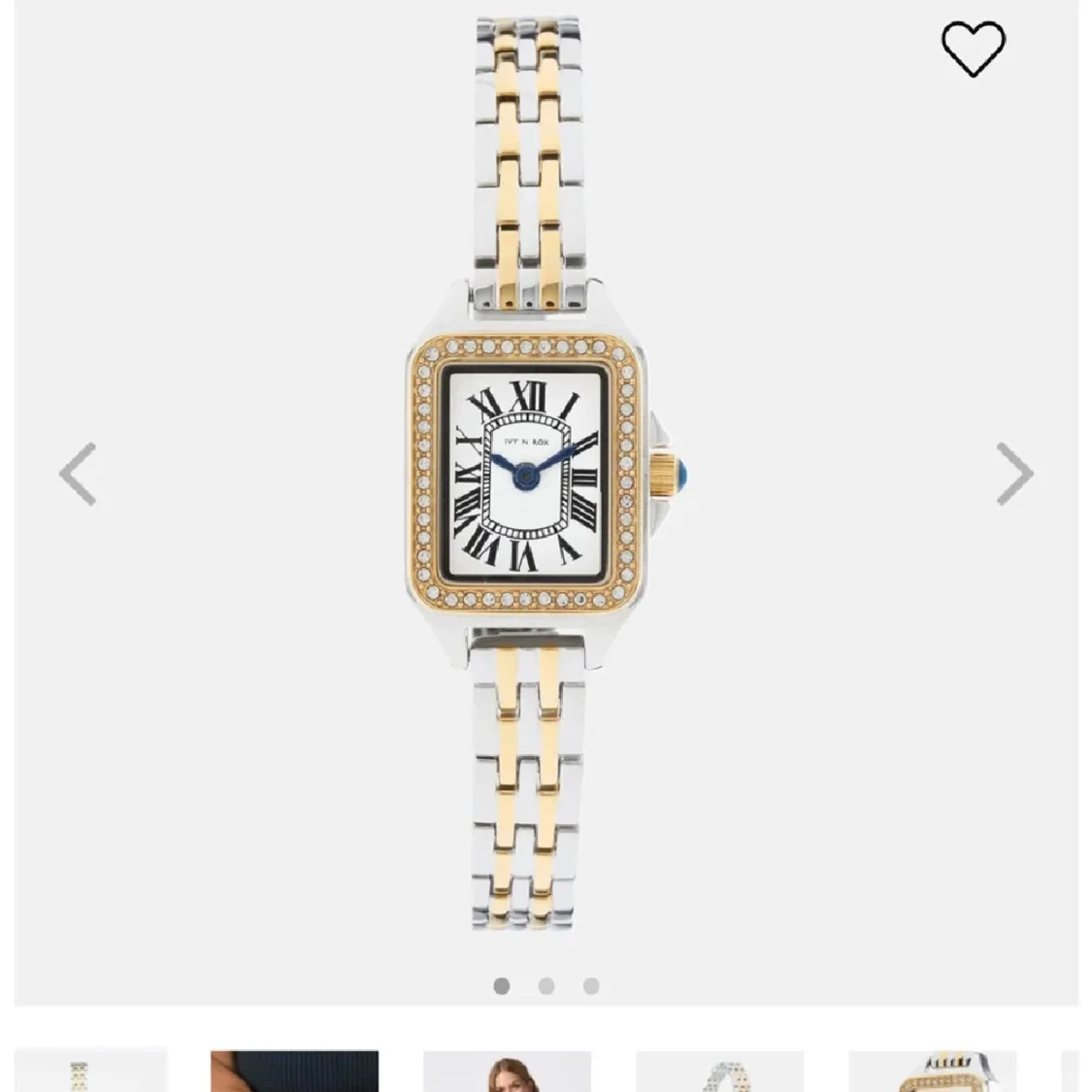Select thumbnail showing woman model
The height and width of the screenshot is (1092, 1092).
[x=507, y=1071]
